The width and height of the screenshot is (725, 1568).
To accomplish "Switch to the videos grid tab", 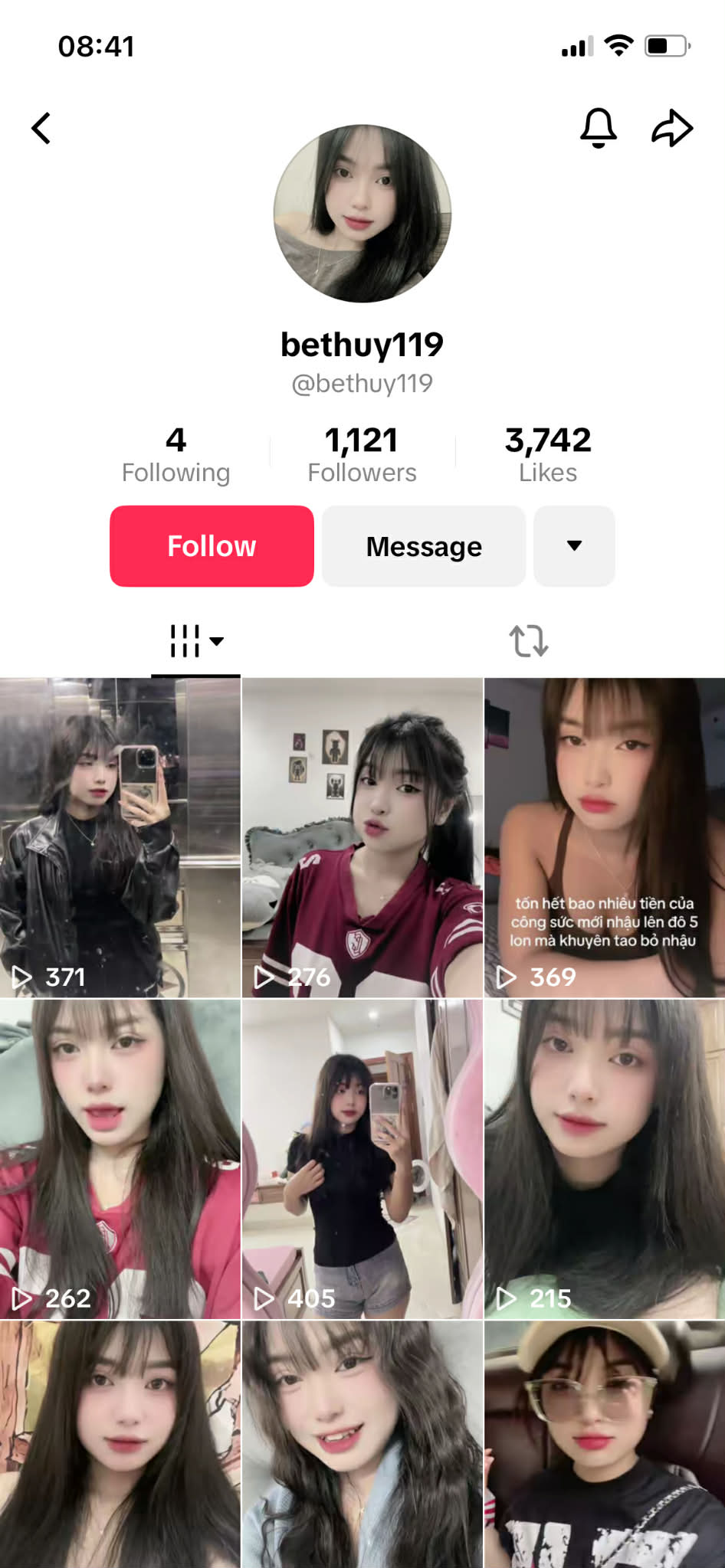I will (195, 640).
